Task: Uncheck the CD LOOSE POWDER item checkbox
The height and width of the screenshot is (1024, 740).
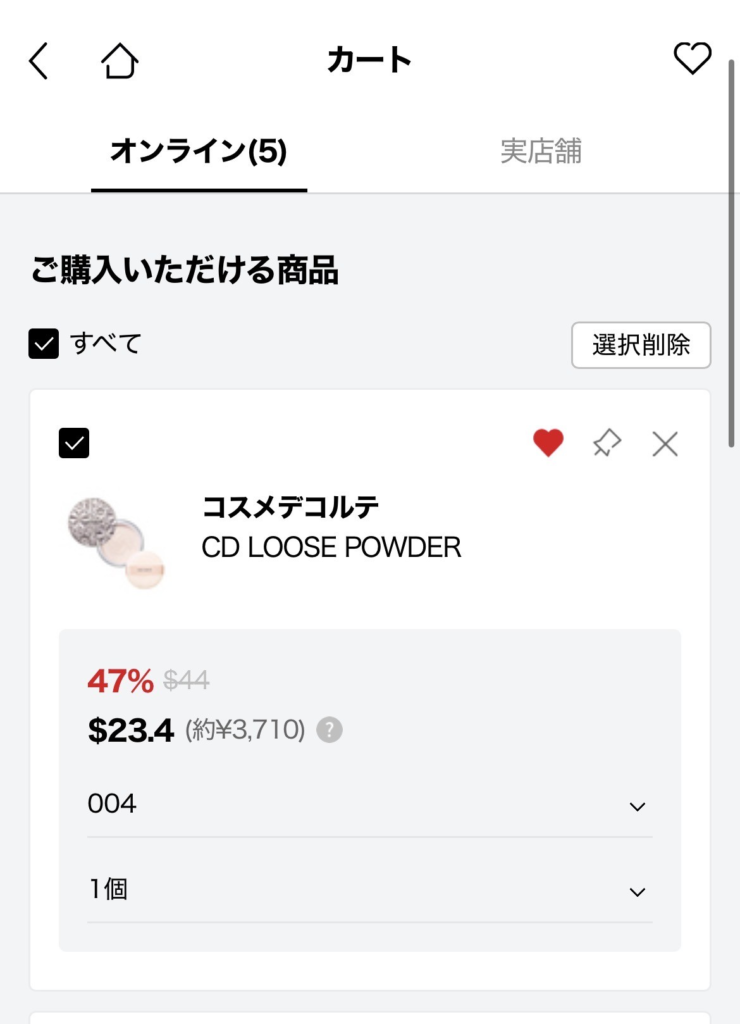Action: pos(74,442)
